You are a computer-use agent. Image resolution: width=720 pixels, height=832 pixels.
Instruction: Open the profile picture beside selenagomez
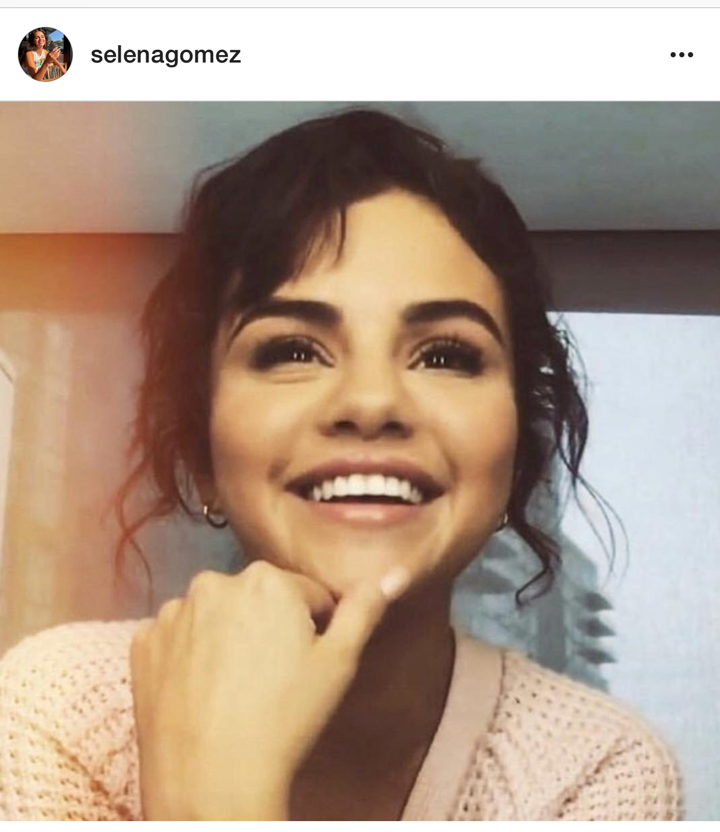(45, 54)
